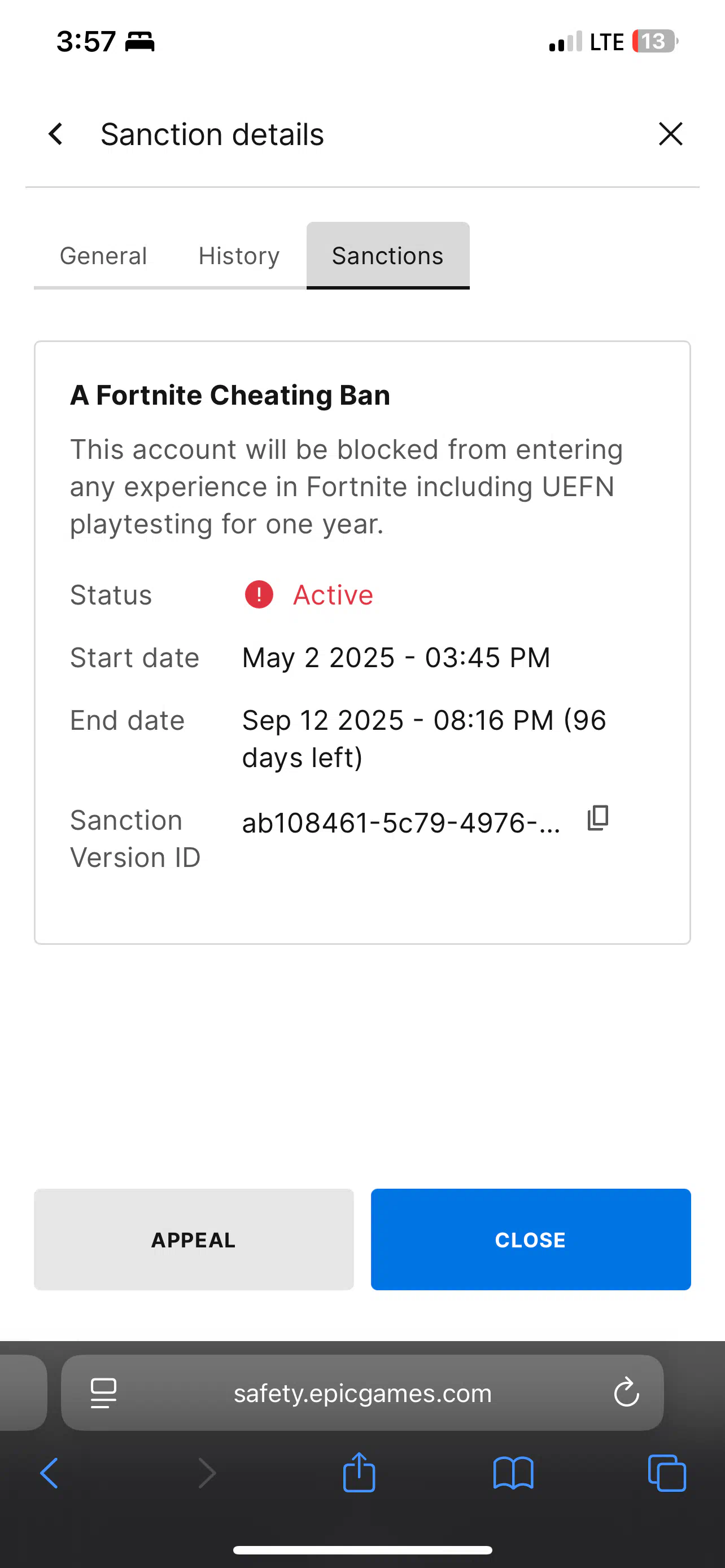
Task: Go back from Sanction details
Action: [x=56, y=134]
